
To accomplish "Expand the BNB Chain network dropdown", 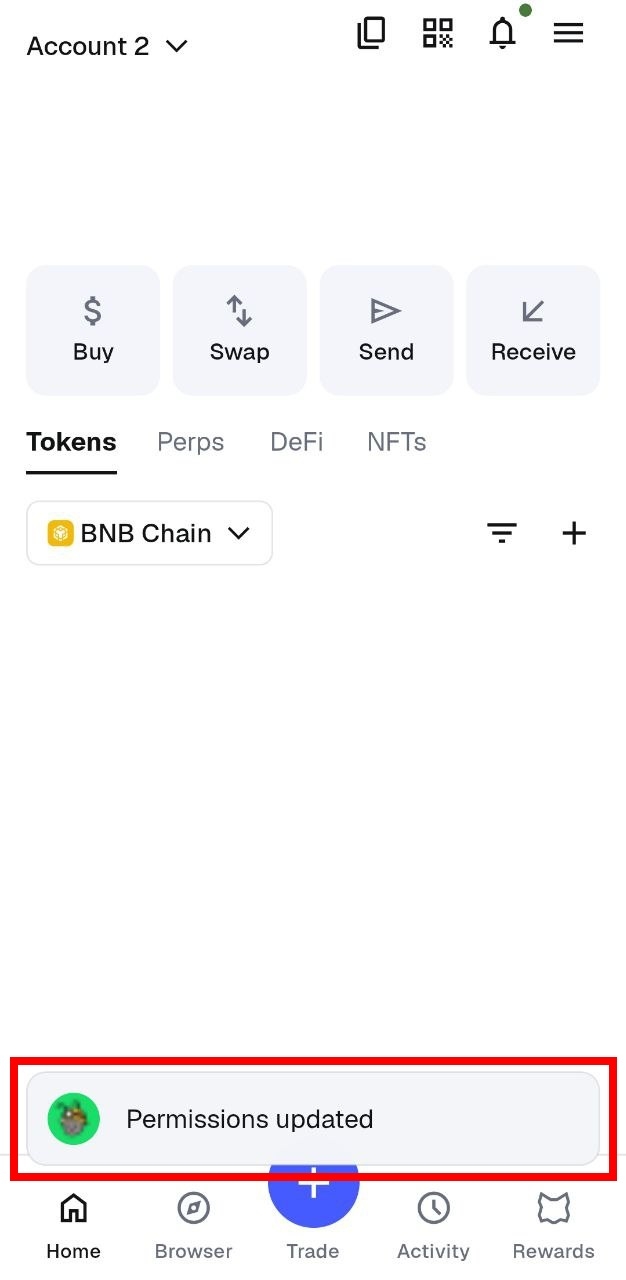I will coord(149,533).
